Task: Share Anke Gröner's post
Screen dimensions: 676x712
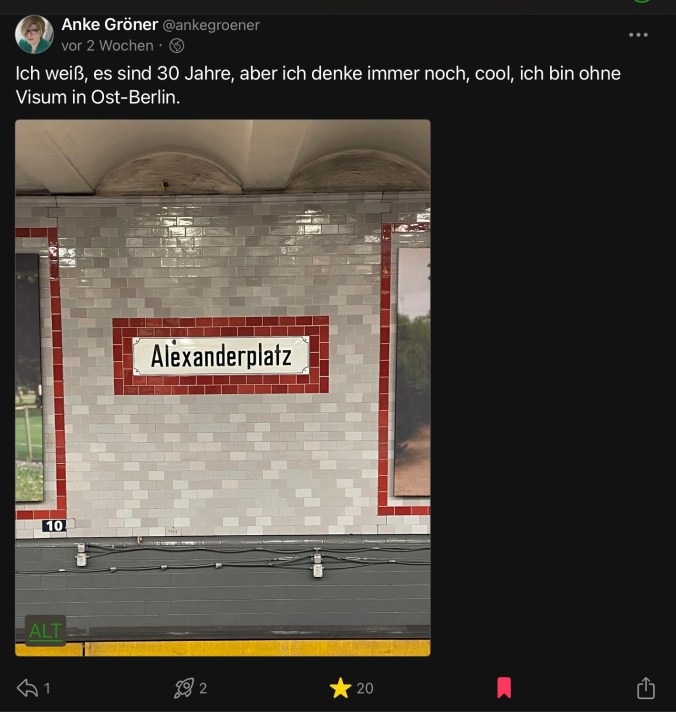Action: click(x=646, y=688)
